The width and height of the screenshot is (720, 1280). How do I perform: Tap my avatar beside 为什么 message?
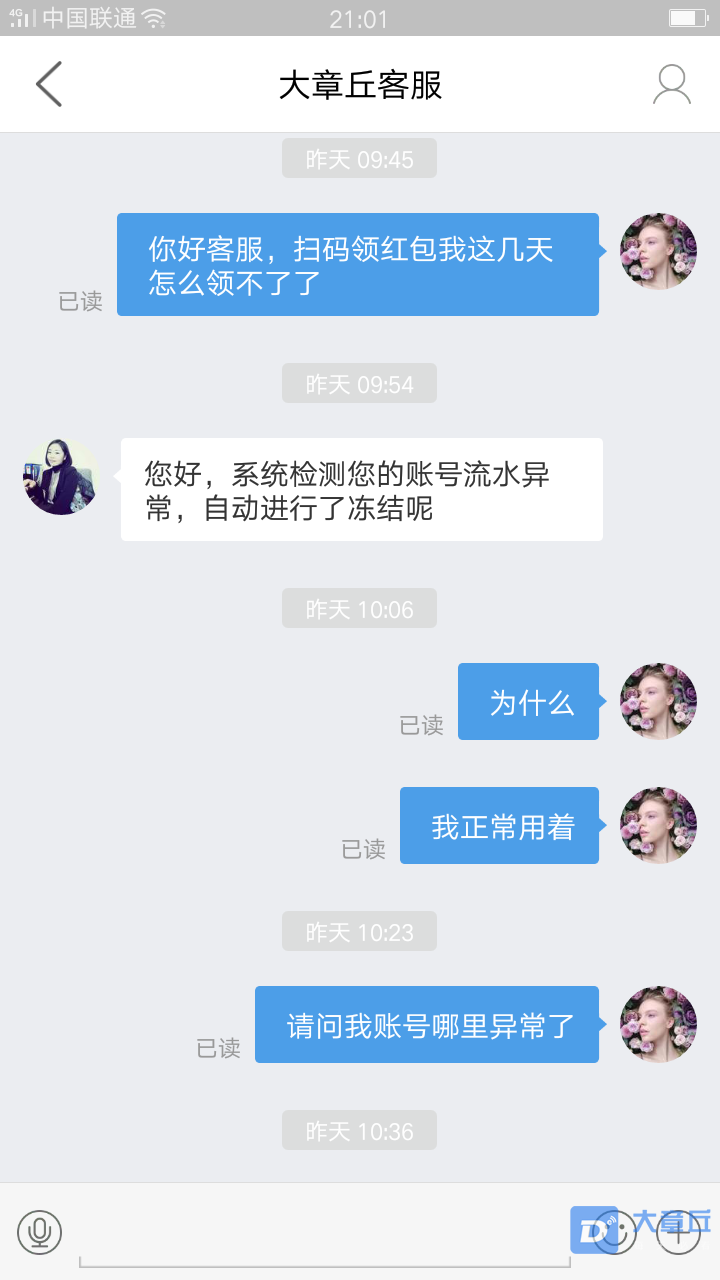click(x=658, y=701)
